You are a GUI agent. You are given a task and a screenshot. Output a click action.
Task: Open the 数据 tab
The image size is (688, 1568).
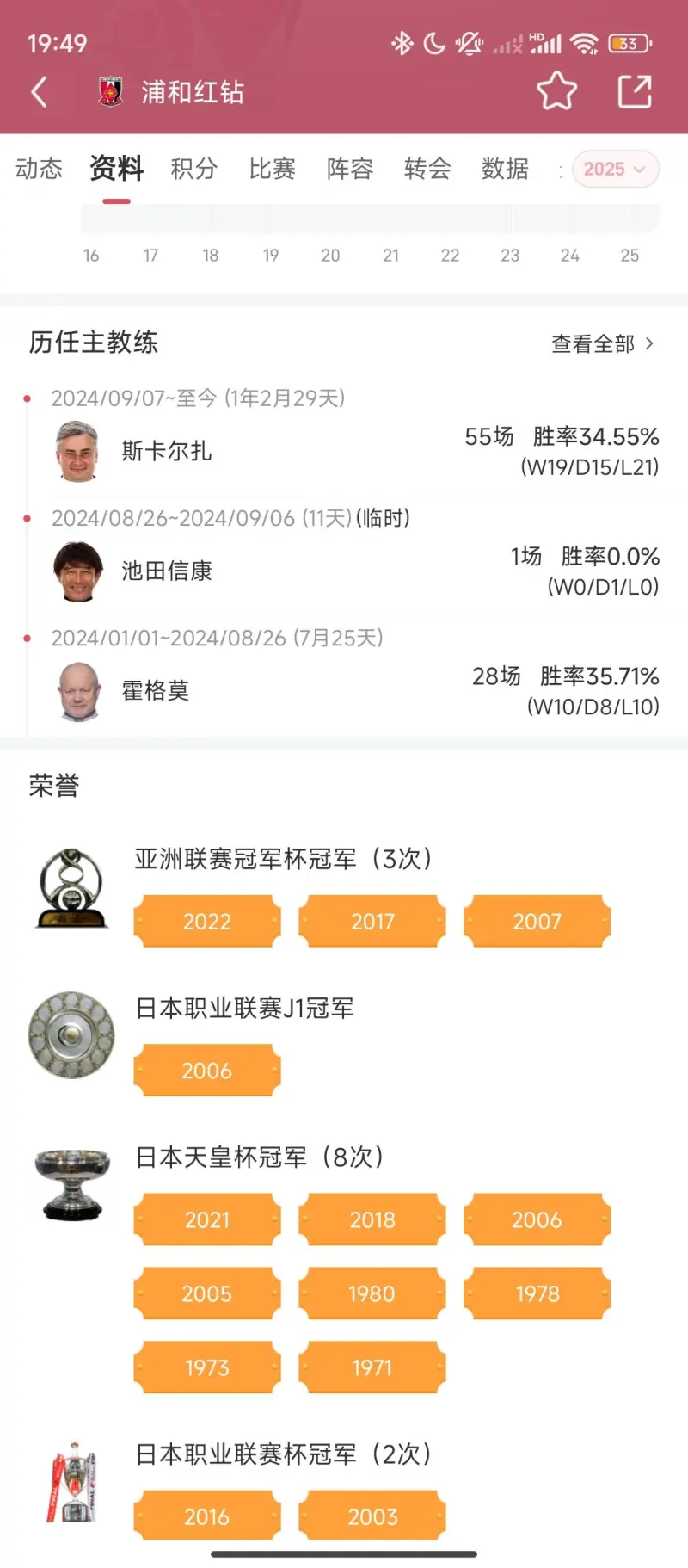coord(505,169)
